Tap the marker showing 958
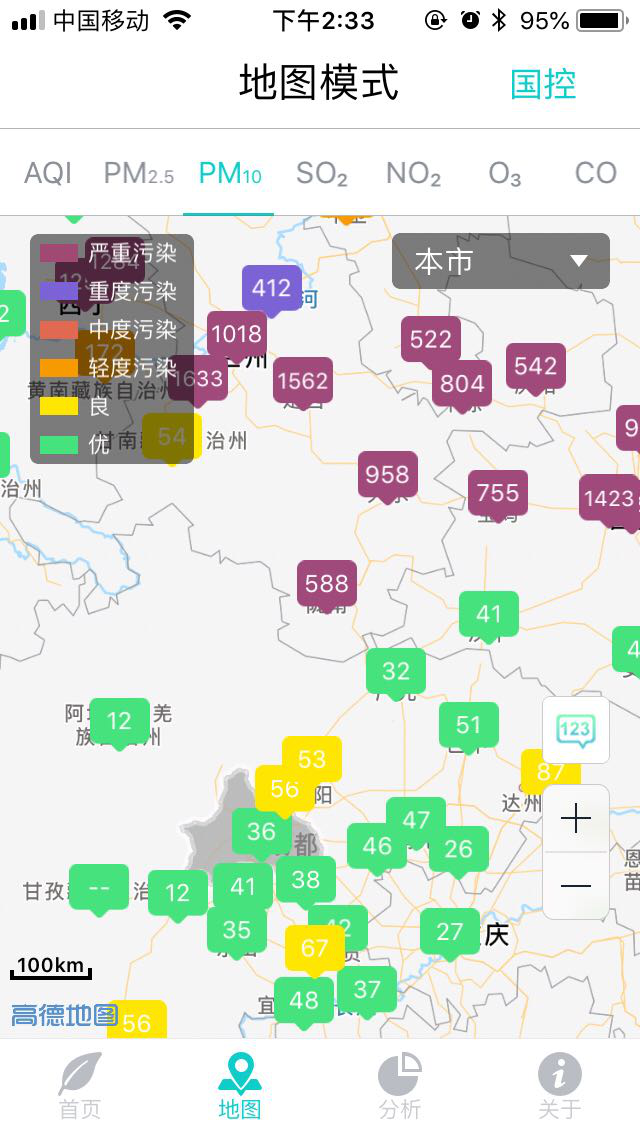The width and height of the screenshot is (640, 1136). click(x=387, y=474)
